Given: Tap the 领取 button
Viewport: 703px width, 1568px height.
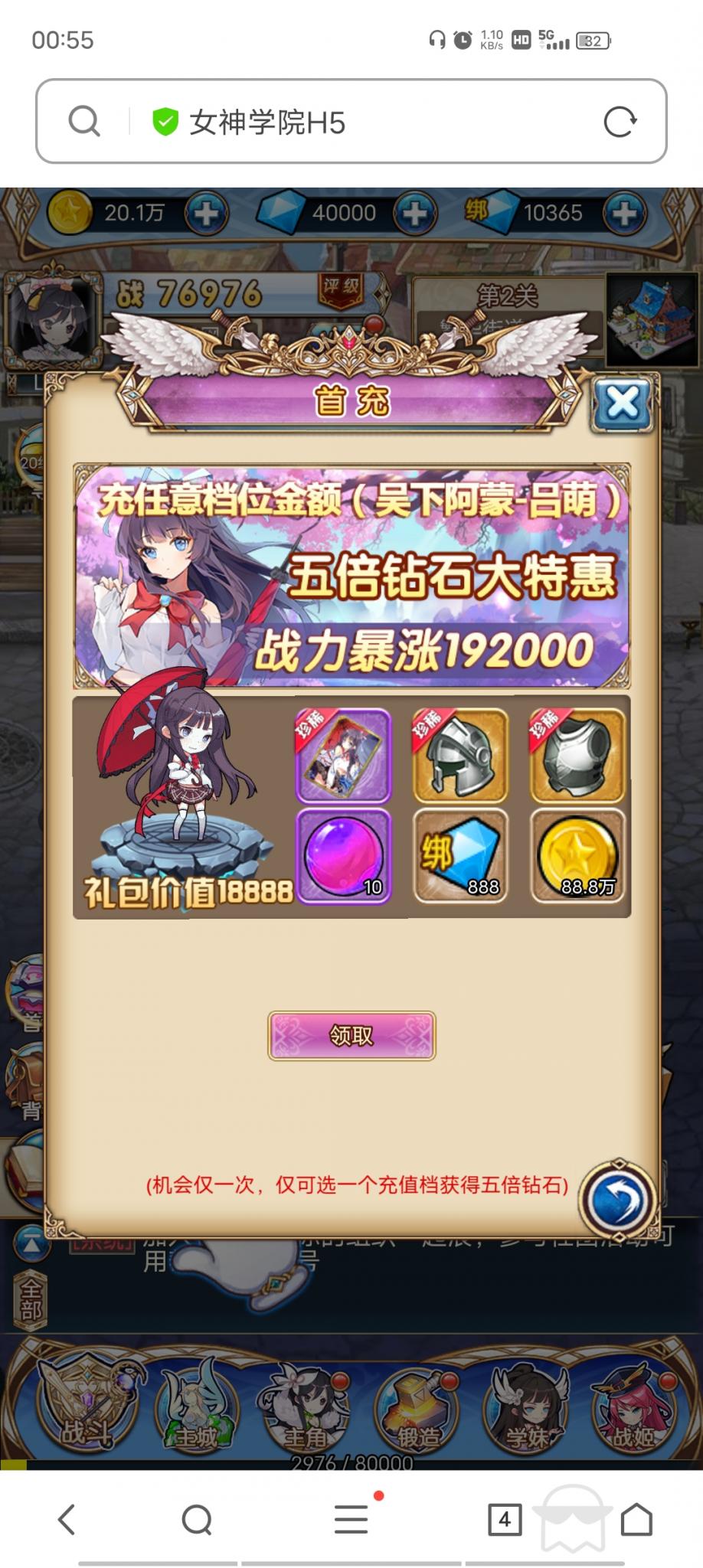Looking at the screenshot, I should (351, 1035).
